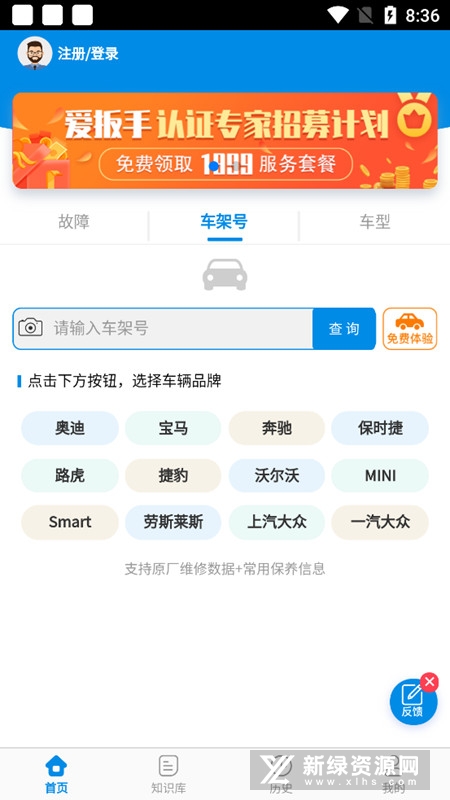
Task: Open the 反馈 floating button
Action: pyautogui.click(x=412, y=702)
